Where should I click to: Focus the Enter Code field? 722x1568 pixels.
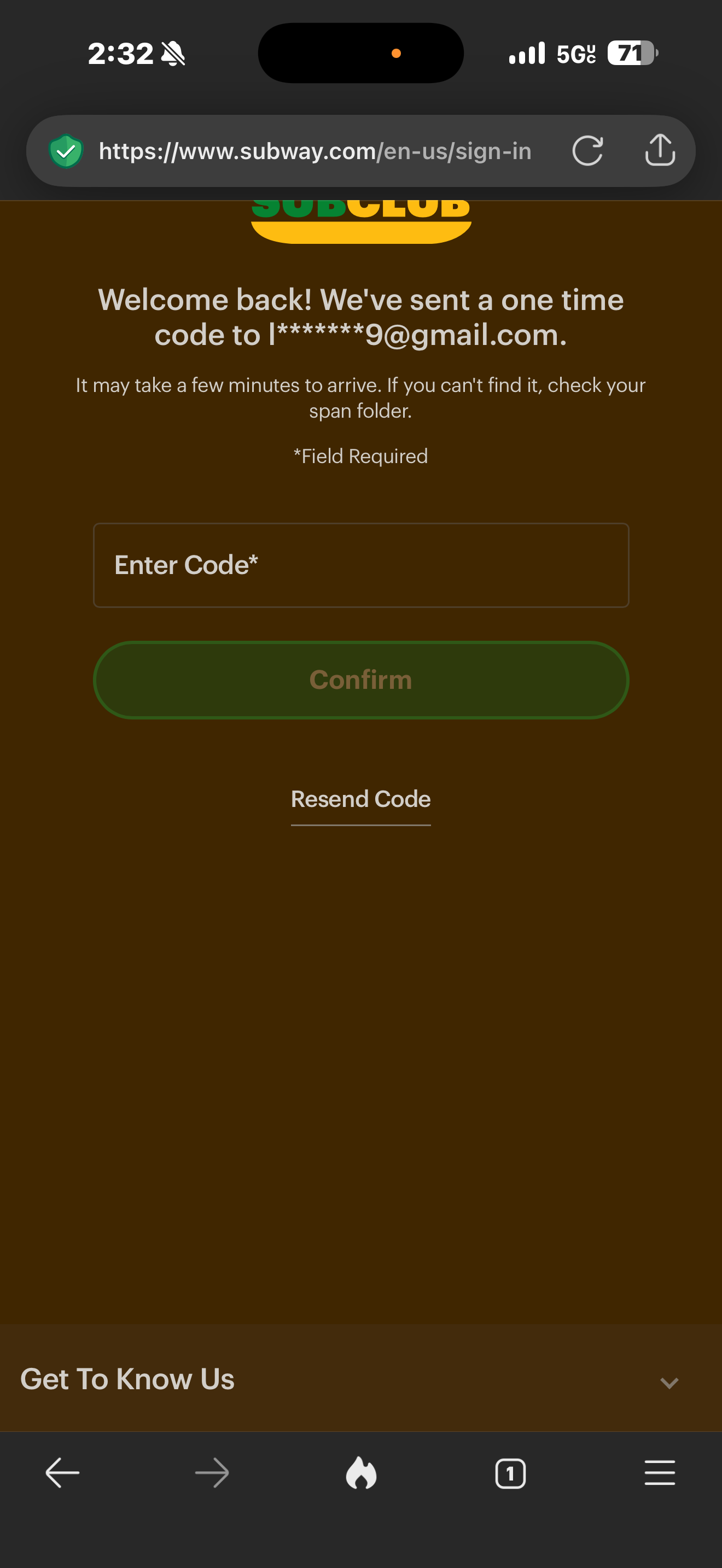click(361, 565)
